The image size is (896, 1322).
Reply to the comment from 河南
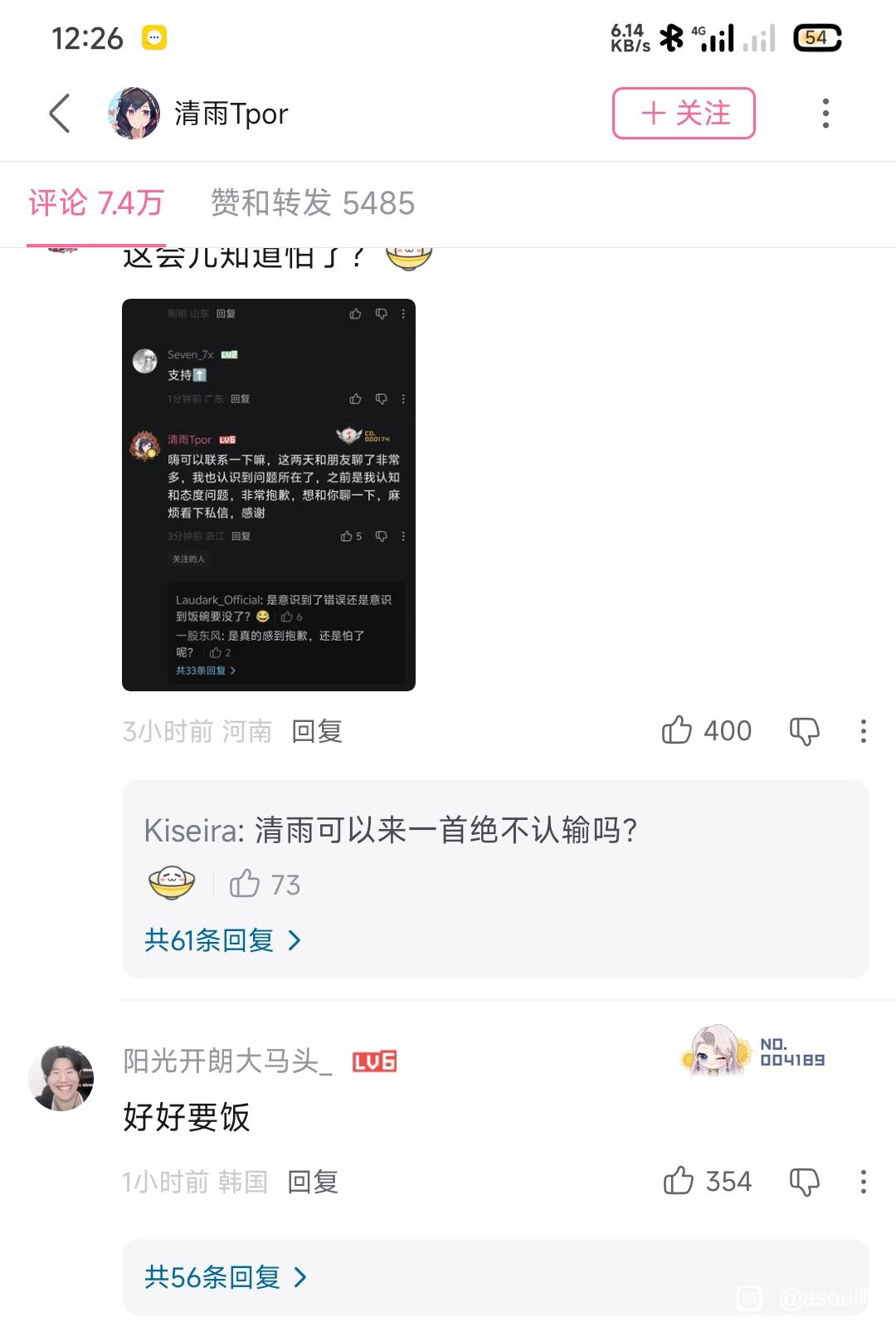(317, 731)
